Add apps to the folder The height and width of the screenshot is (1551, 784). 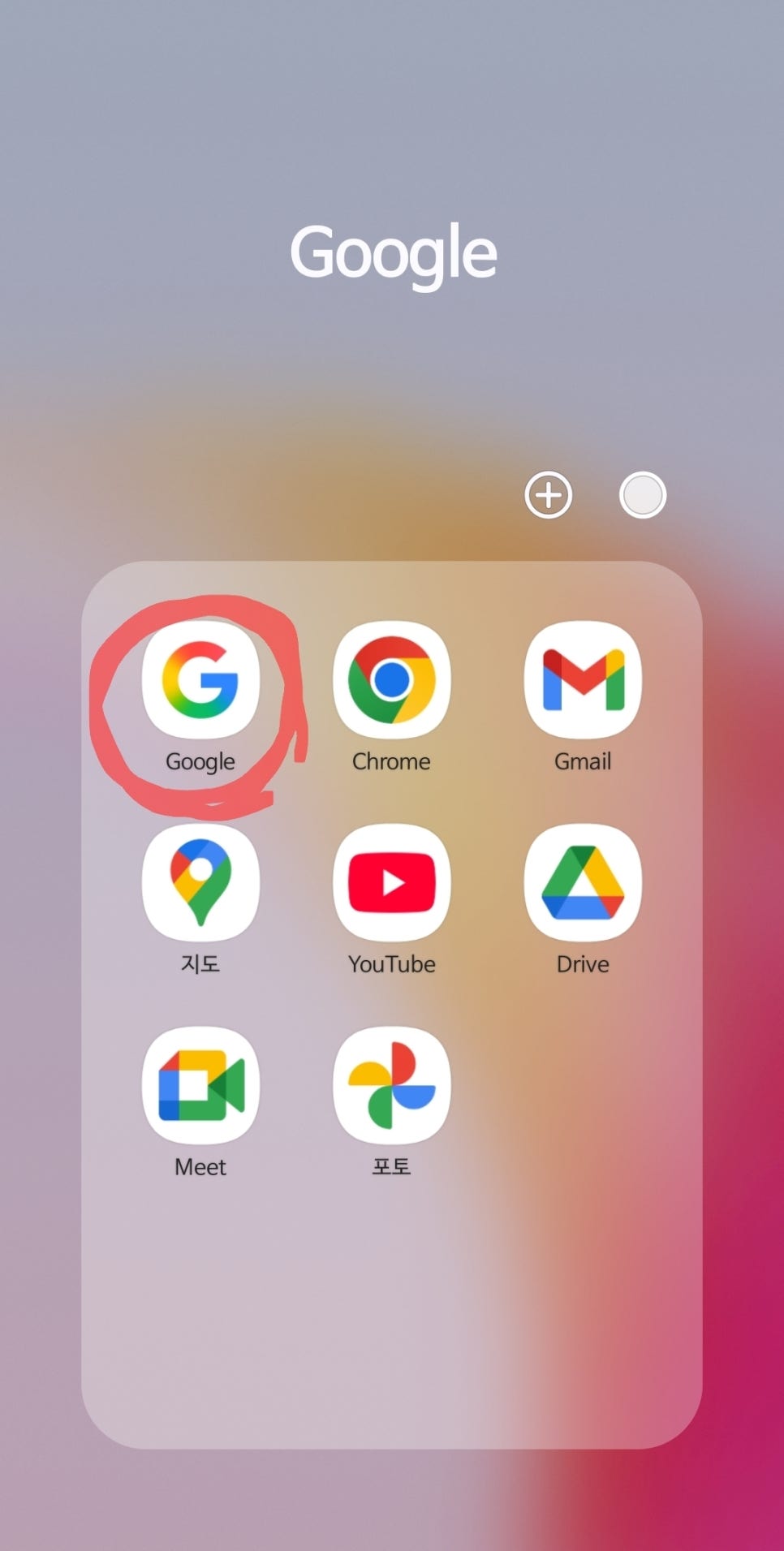(549, 495)
